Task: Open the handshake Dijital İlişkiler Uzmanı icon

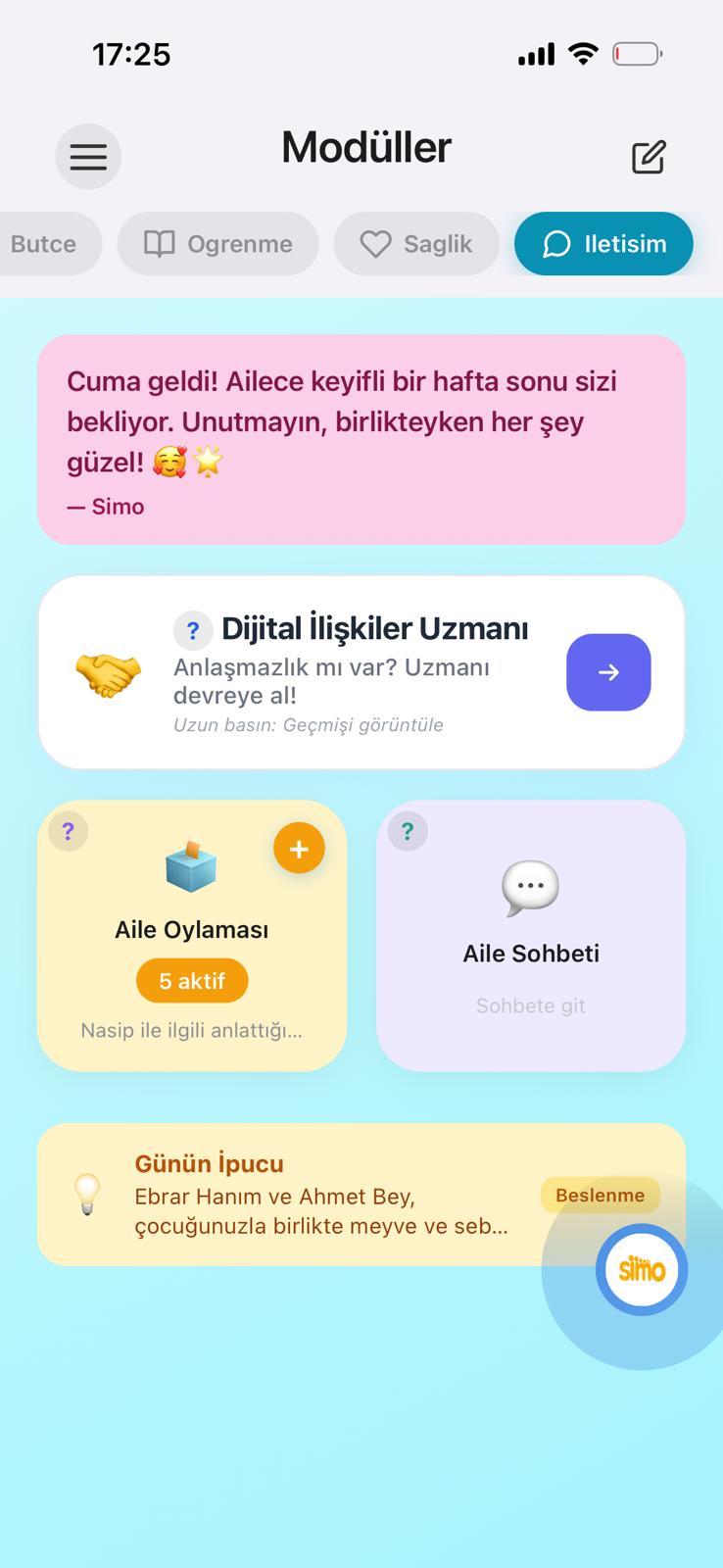Action: (x=108, y=672)
